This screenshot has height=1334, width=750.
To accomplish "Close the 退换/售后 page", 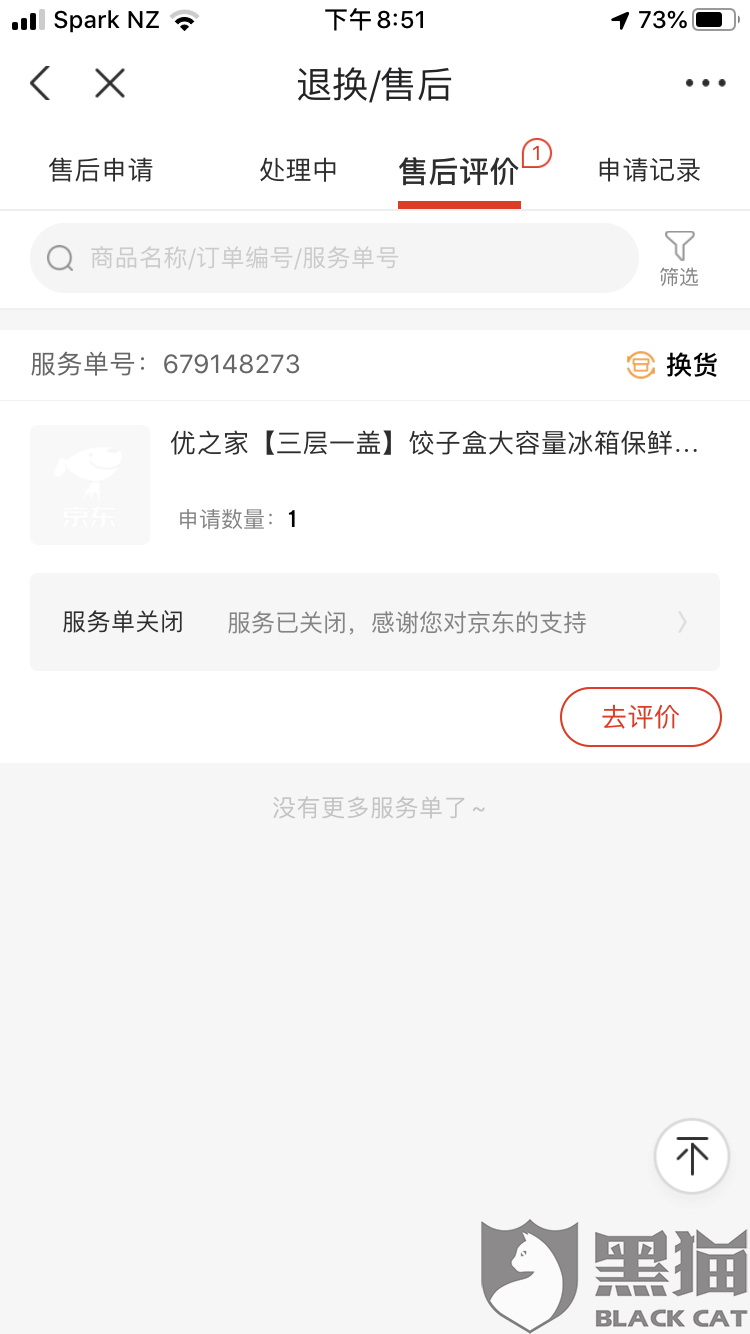I will (x=110, y=84).
